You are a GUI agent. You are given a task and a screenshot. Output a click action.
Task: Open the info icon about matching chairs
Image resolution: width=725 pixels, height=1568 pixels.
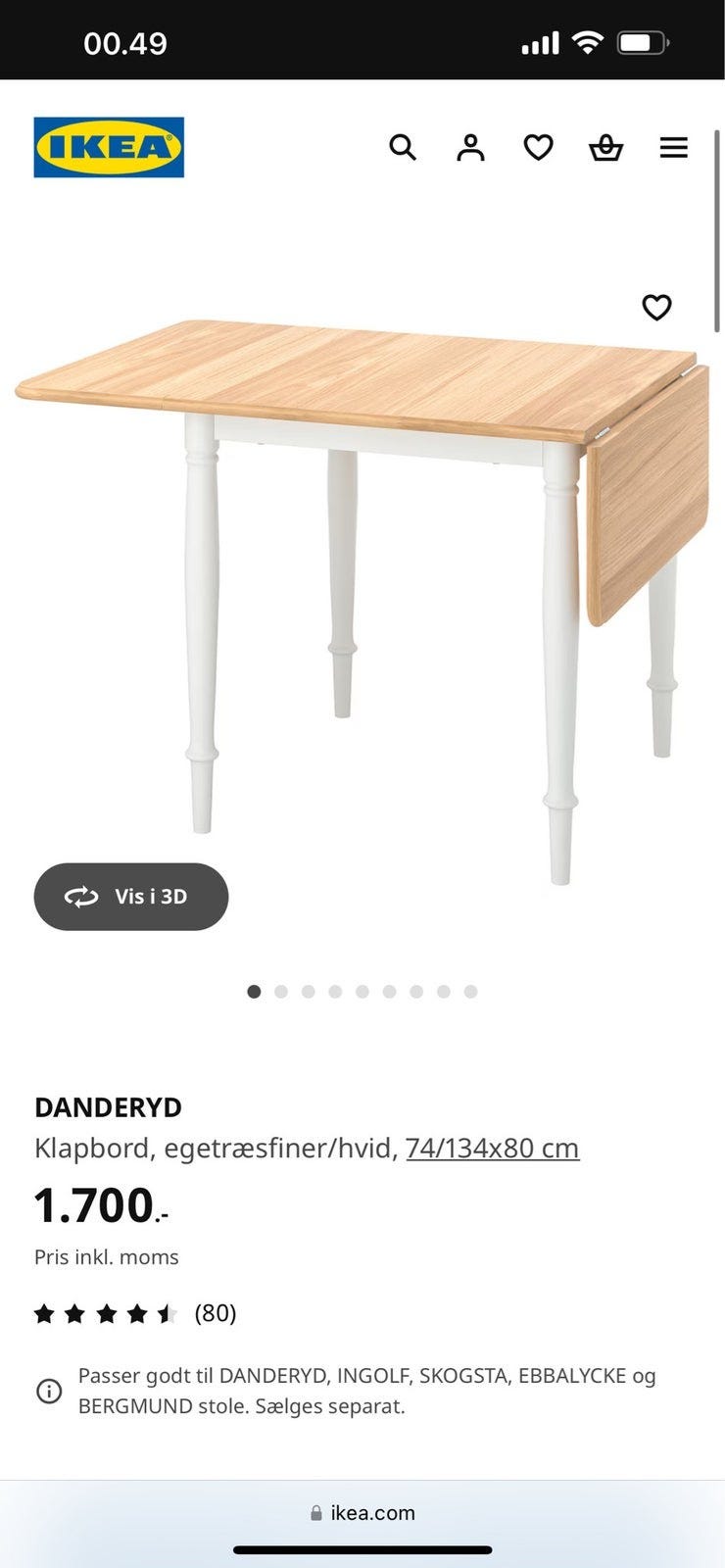click(49, 1391)
